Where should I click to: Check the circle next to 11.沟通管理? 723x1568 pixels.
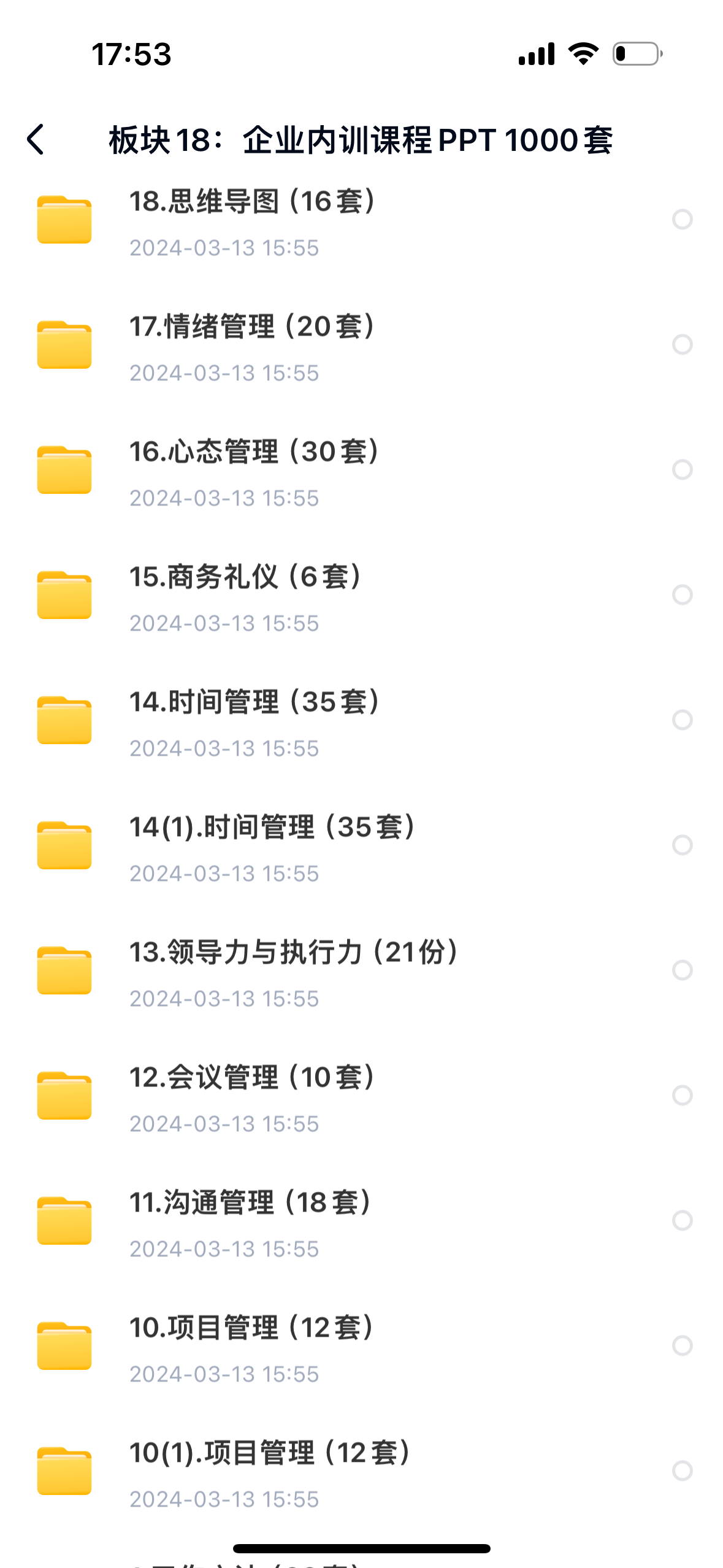pyautogui.click(x=682, y=1220)
